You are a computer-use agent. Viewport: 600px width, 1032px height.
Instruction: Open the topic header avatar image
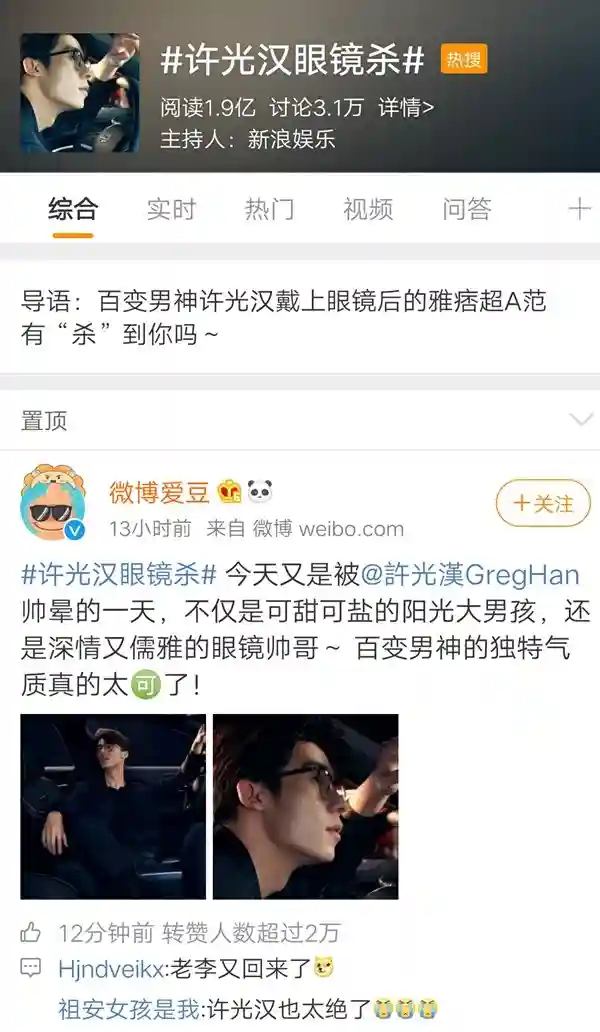click(x=80, y=92)
